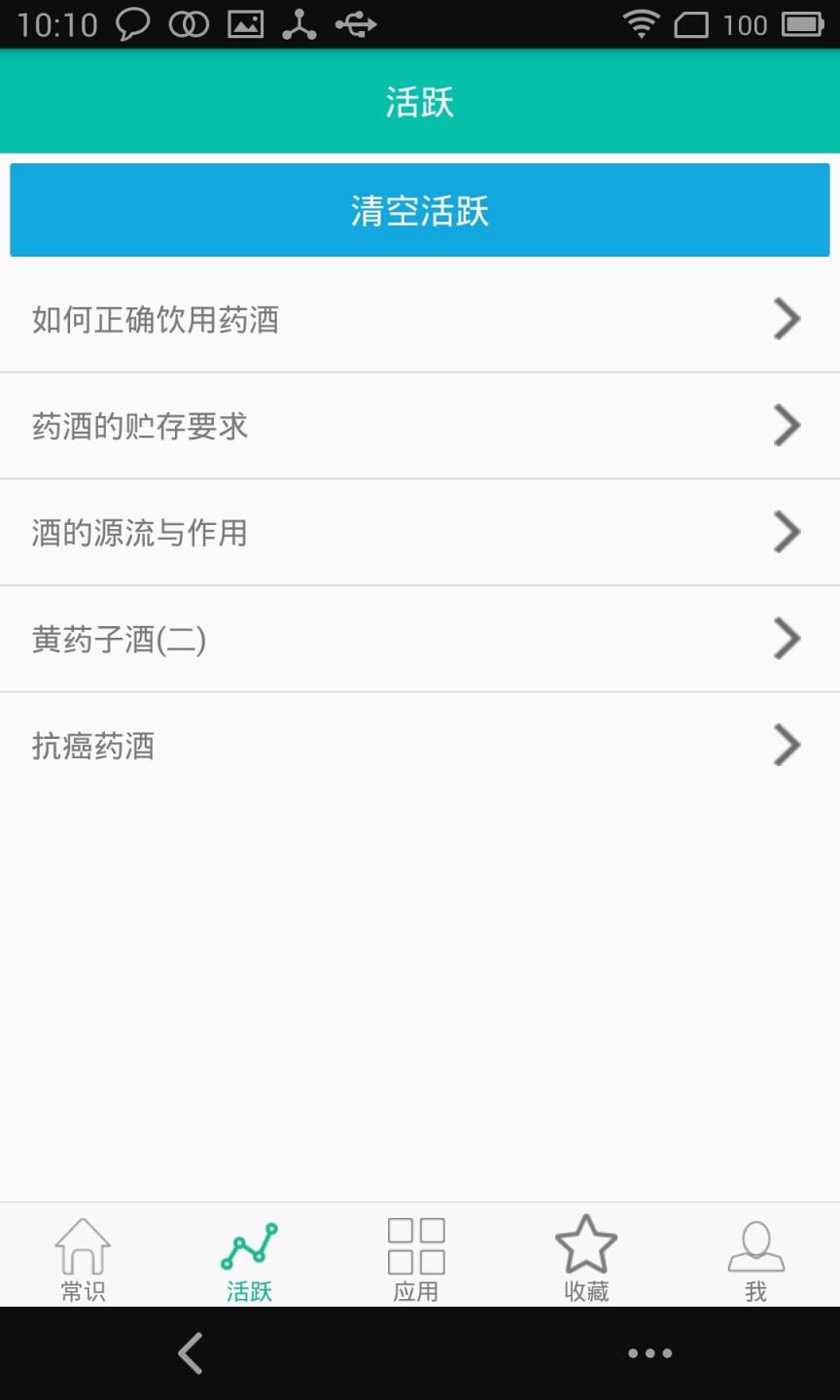Viewport: 840px width, 1400px height.
Task: Tap the three-dot menu in the navigation bar
Action: click(x=650, y=1352)
